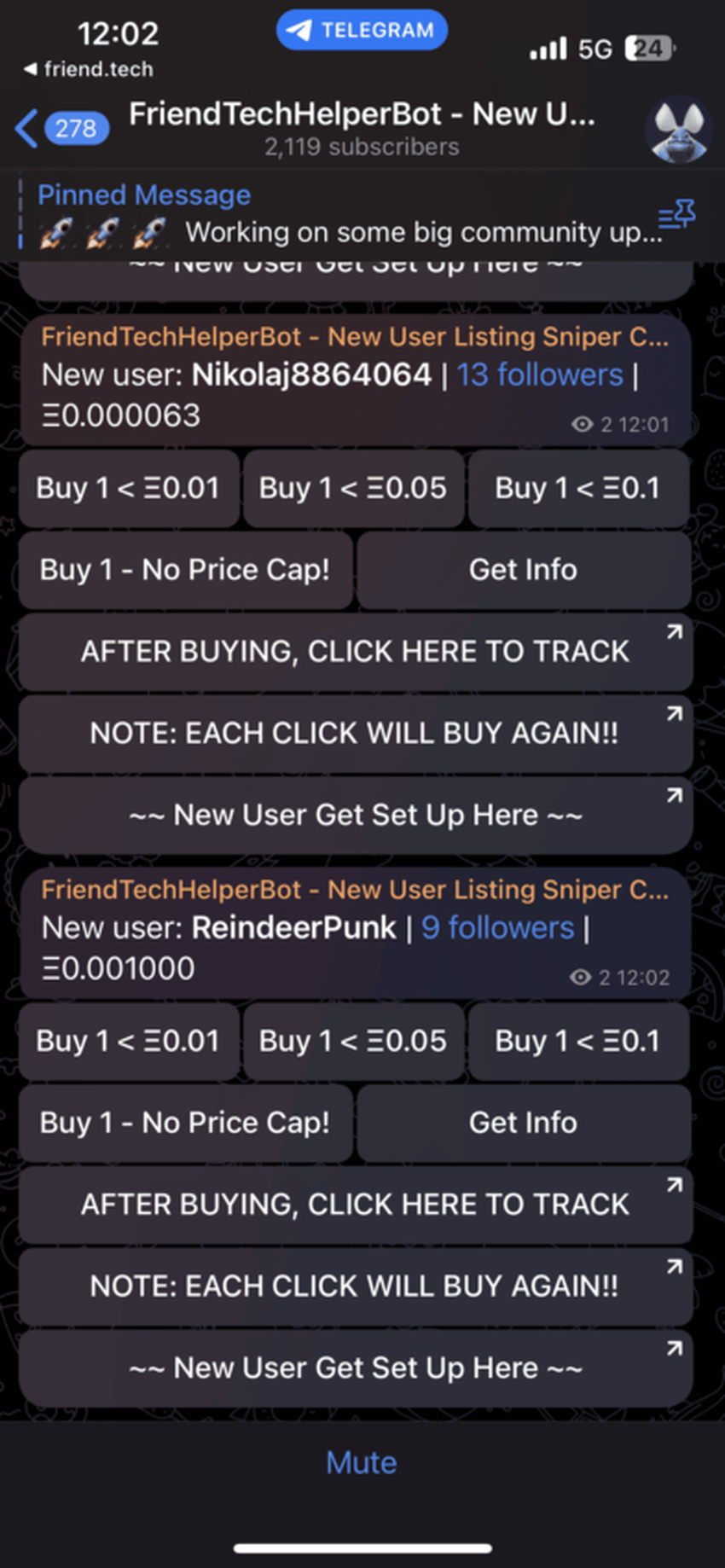Buy 1 < Ξ0.1 for Nikolaj8864064

pyautogui.click(x=578, y=488)
